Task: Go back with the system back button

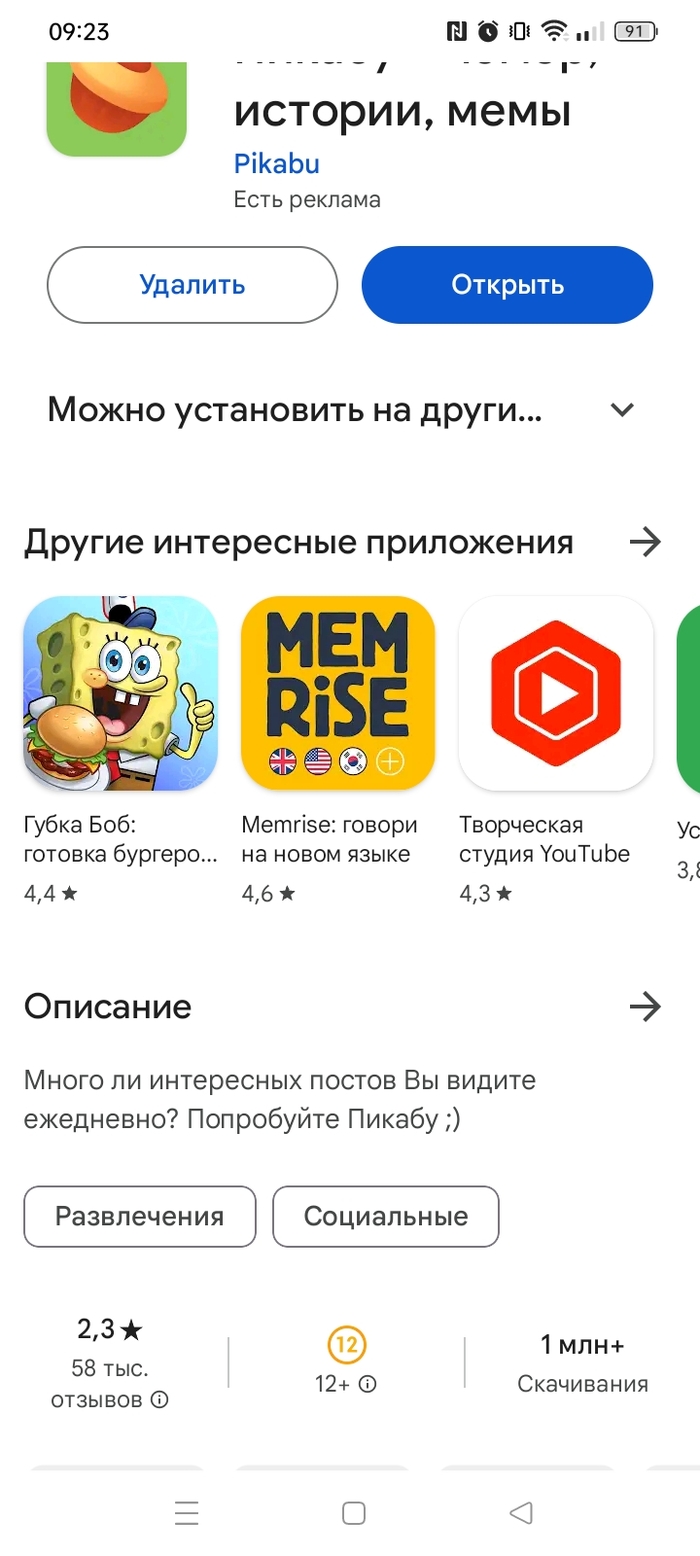Action: (x=520, y=1513)
